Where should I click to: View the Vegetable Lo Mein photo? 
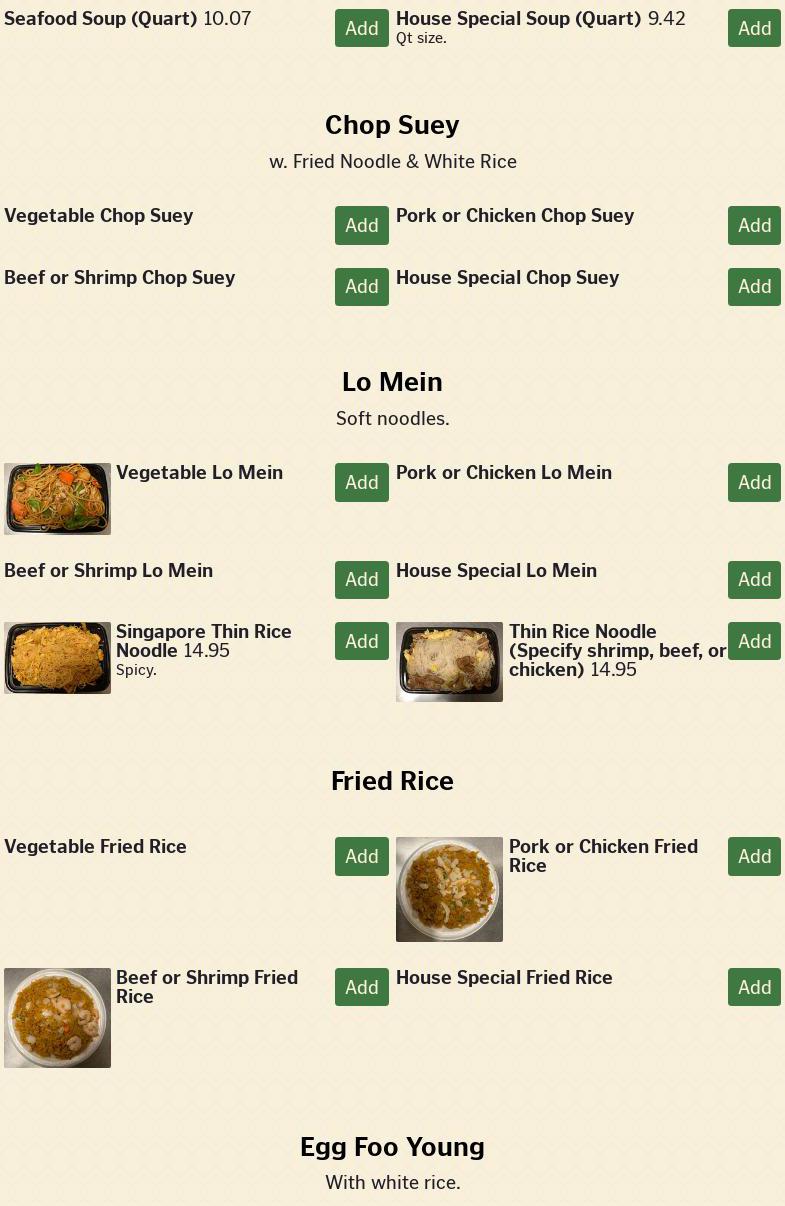(x=57, y=498)
